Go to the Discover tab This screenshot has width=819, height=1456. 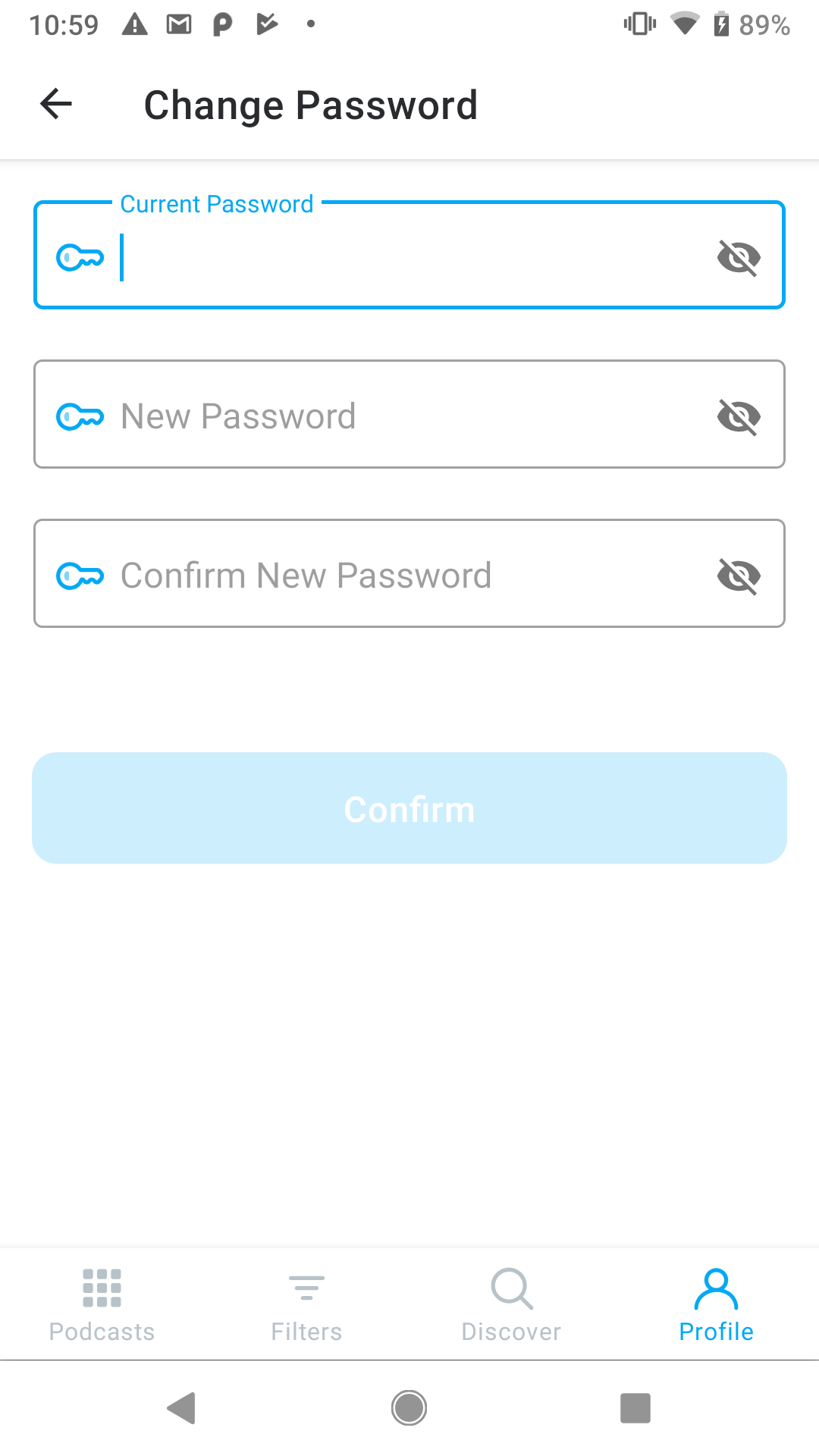click(x=511, y=1304)
